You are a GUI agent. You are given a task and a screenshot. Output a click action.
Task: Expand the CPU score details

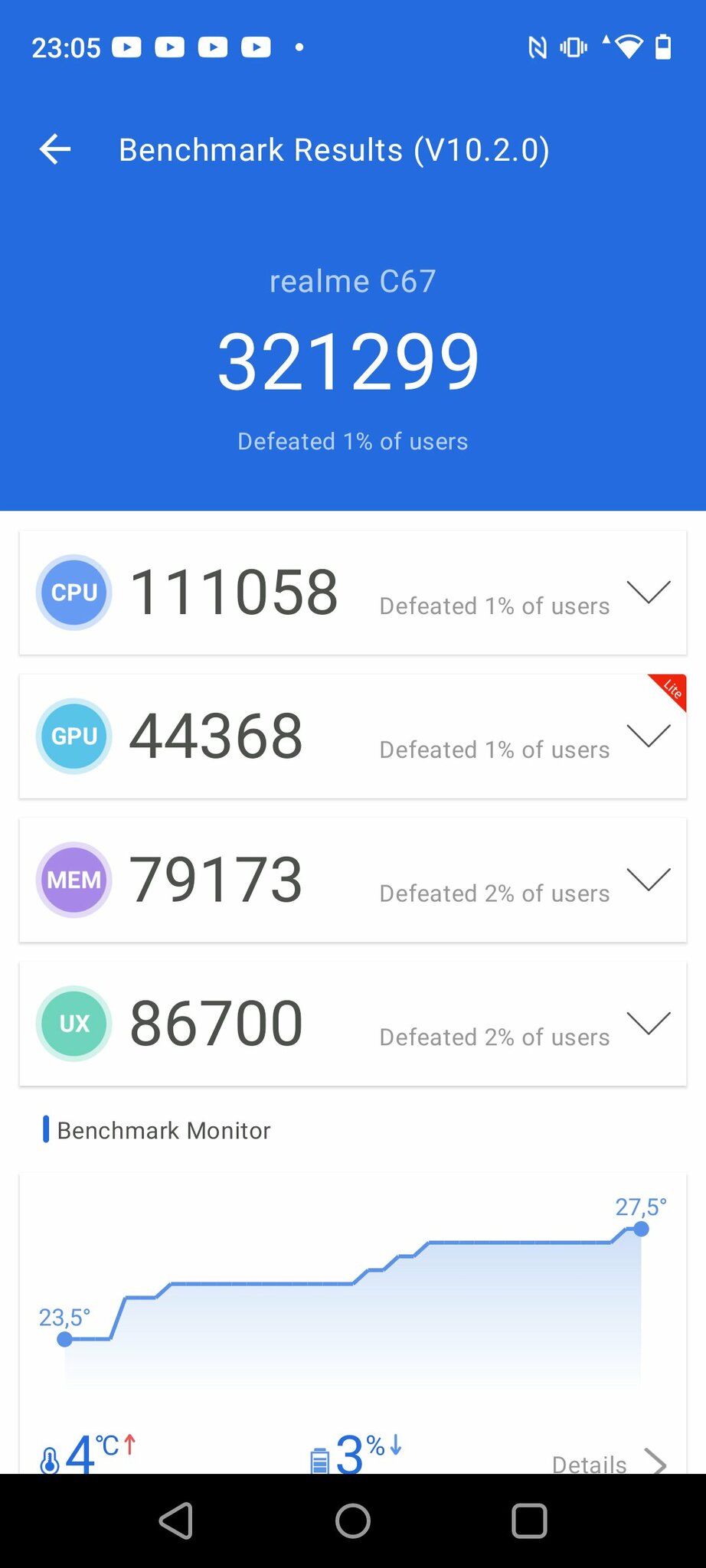pyautogui.click(x=649, y=592)
